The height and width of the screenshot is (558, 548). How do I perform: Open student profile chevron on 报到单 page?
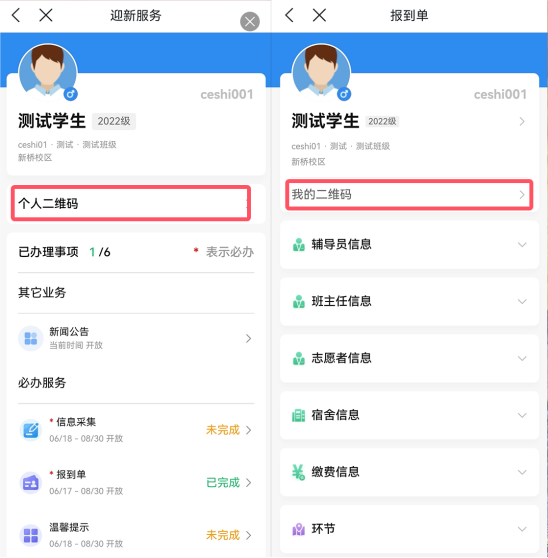(x=522, y=121)
